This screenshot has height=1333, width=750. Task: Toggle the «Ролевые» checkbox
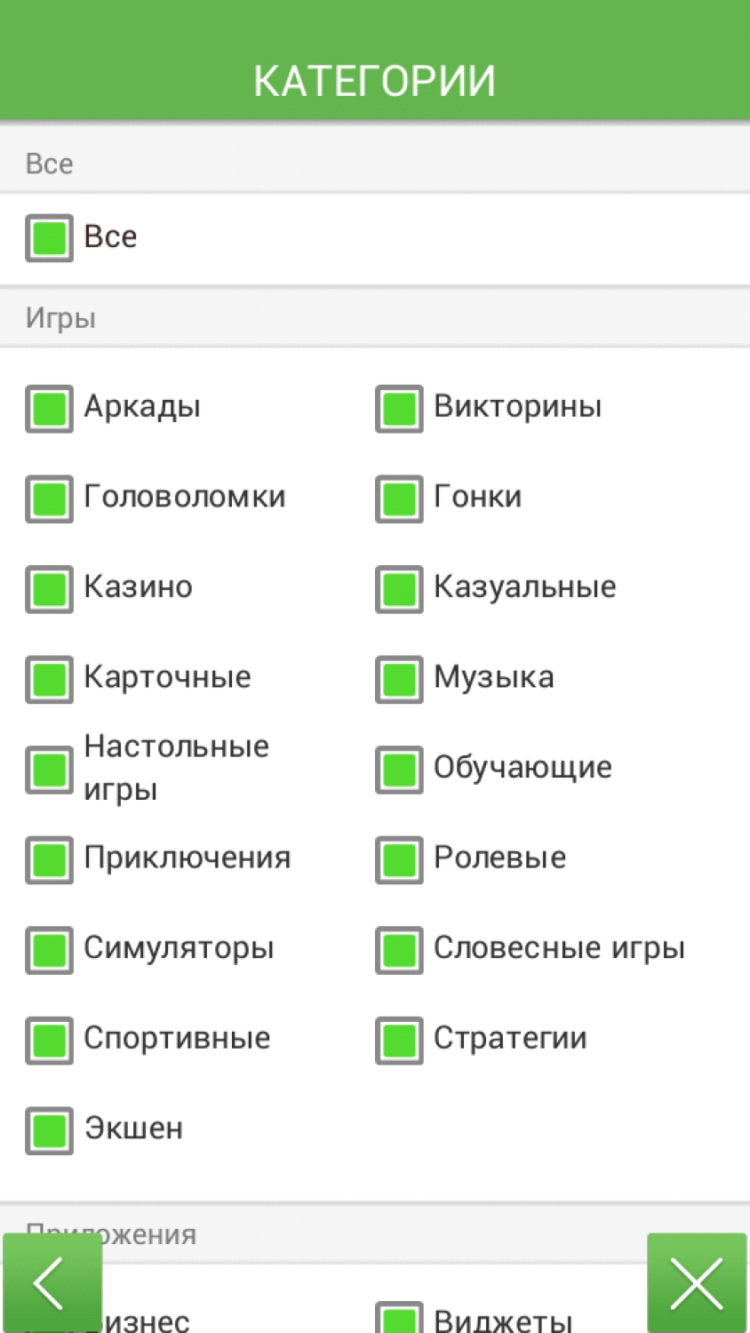(x=398, y=859)
